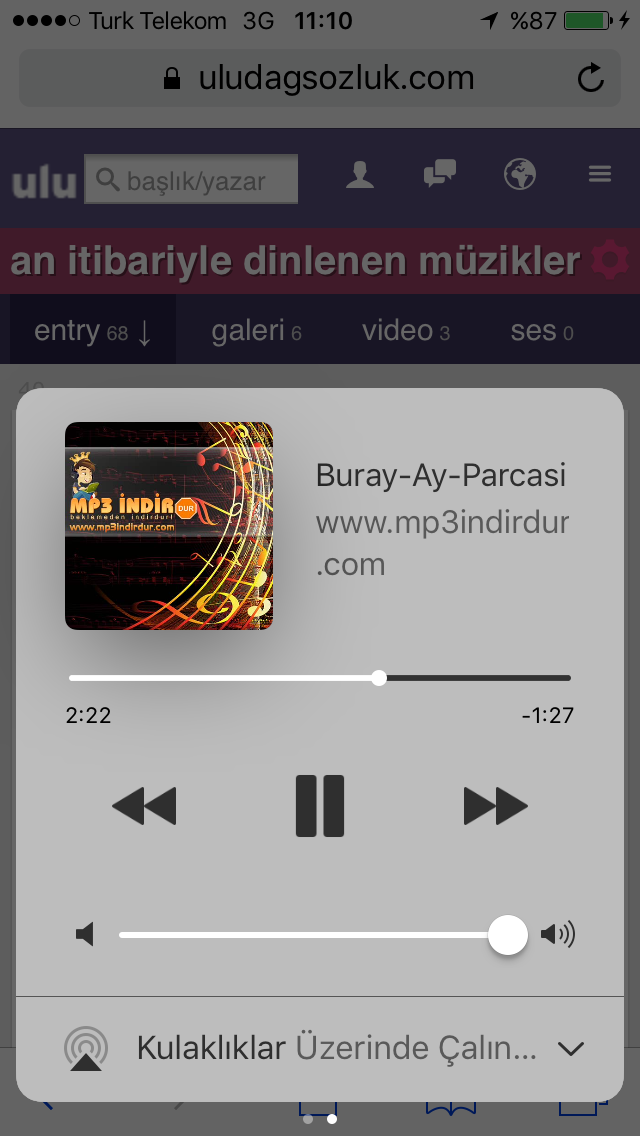Image resolution: width=640 pixels, height=1136 pixels.
Task: Pause the Buray-Ay-Parcasi track
Action: coord(320,805)
